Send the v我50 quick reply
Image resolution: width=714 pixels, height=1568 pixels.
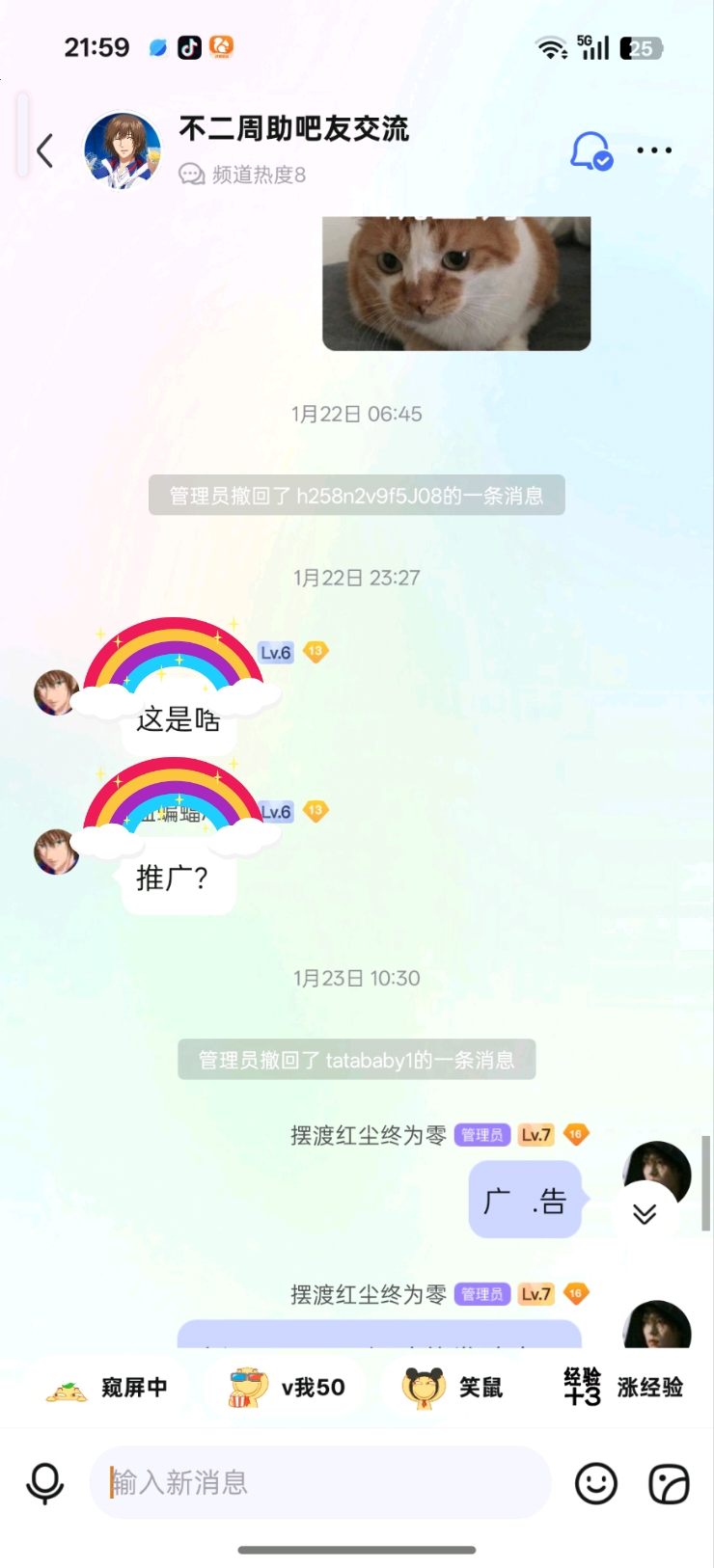[x=288, y=1387]
